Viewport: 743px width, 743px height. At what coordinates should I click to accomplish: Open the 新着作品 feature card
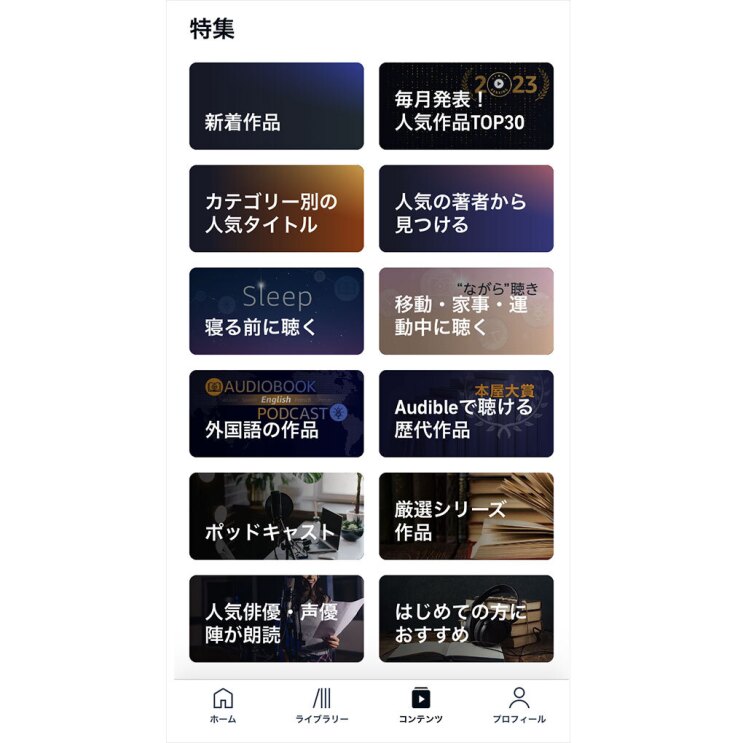[276, 106]
